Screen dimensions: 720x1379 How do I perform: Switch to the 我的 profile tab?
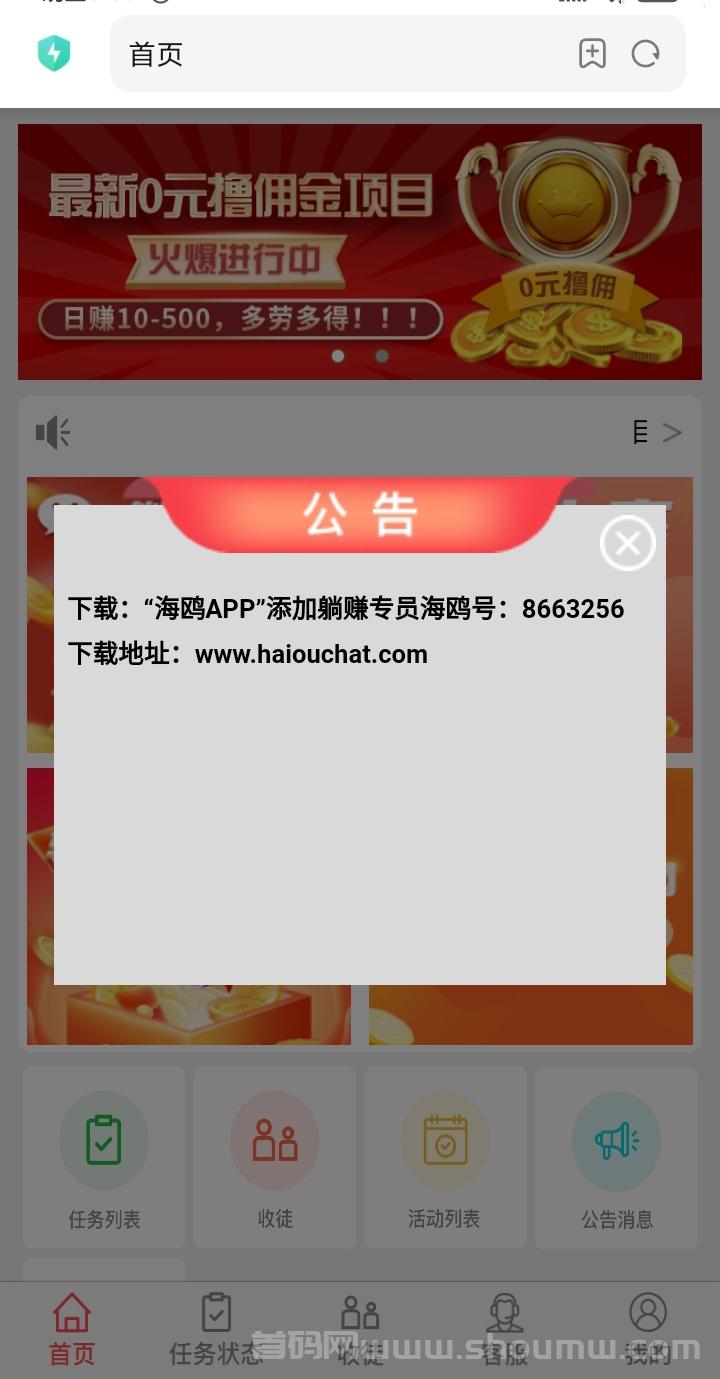648,1329
